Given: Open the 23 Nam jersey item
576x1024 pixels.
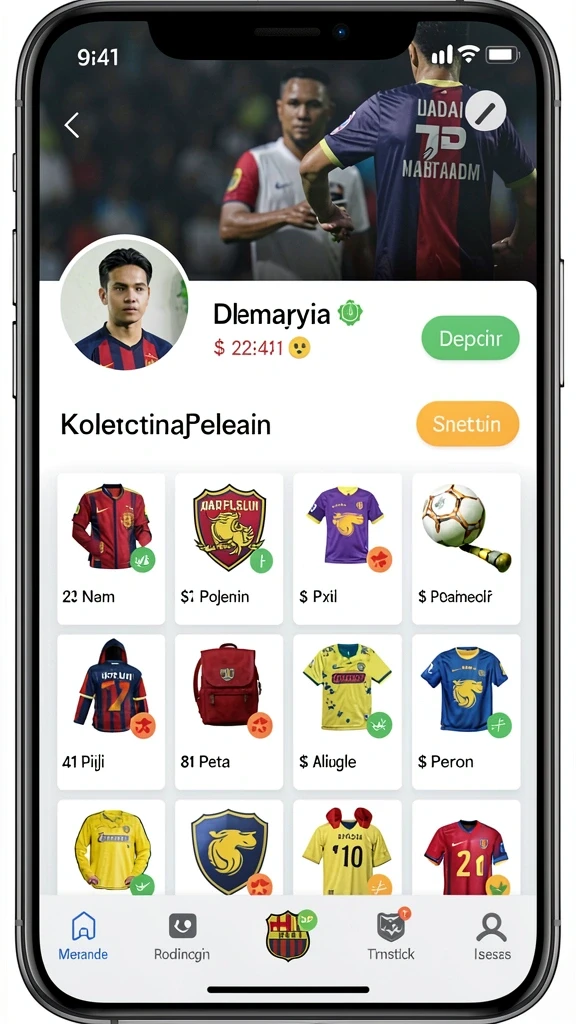Looking at the screenshot, I should click(111, 549).
